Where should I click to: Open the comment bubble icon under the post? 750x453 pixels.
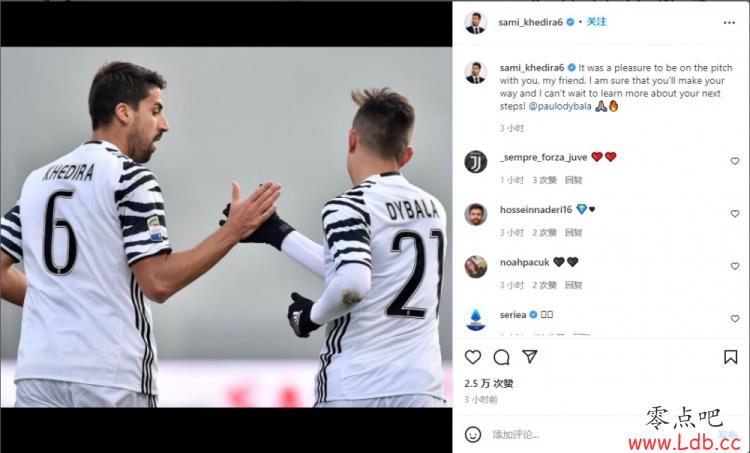pyautogui.click(x=501, y=357)
